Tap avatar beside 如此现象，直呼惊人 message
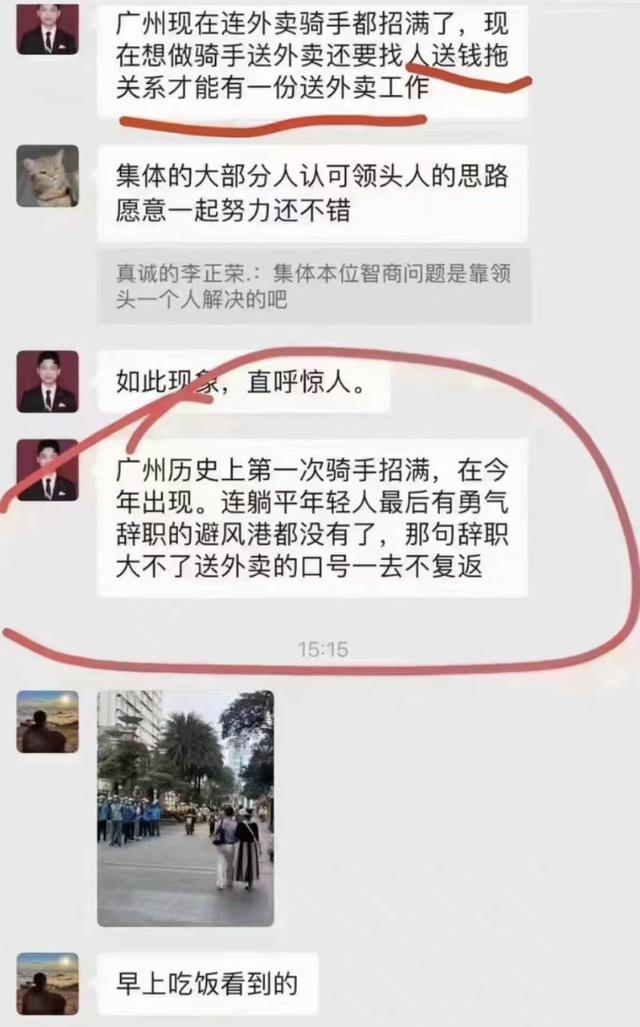640x1027 pixels. click(47, 381)
